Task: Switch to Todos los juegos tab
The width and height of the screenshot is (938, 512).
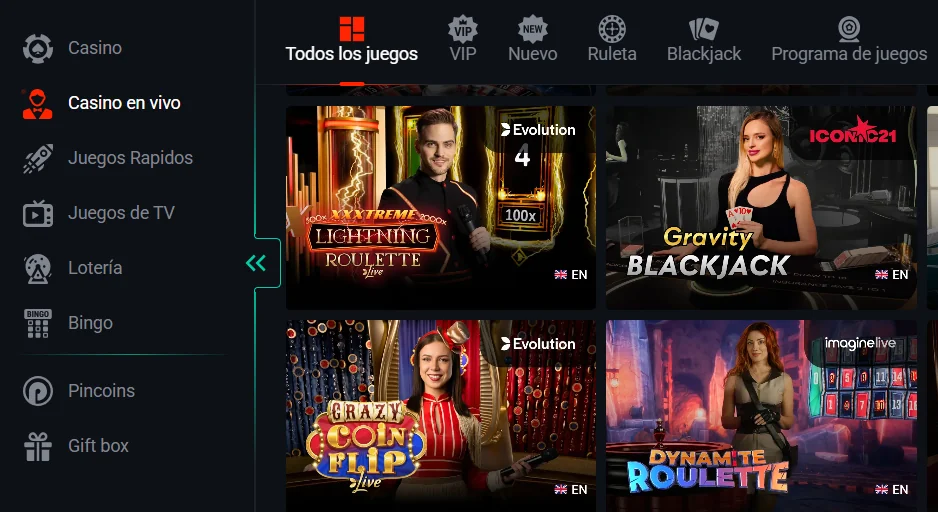Action: coord(351,41)
